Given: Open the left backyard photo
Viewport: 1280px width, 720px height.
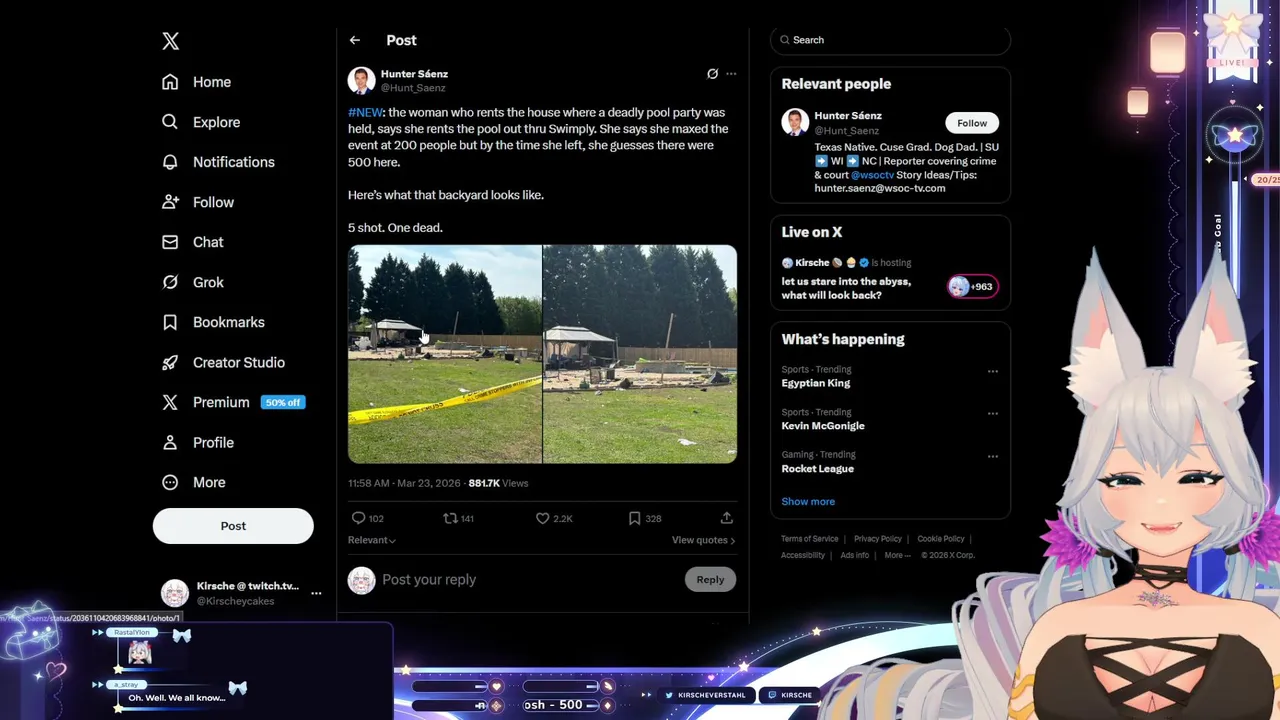Looking at the screenshot, I should [445, 354].
